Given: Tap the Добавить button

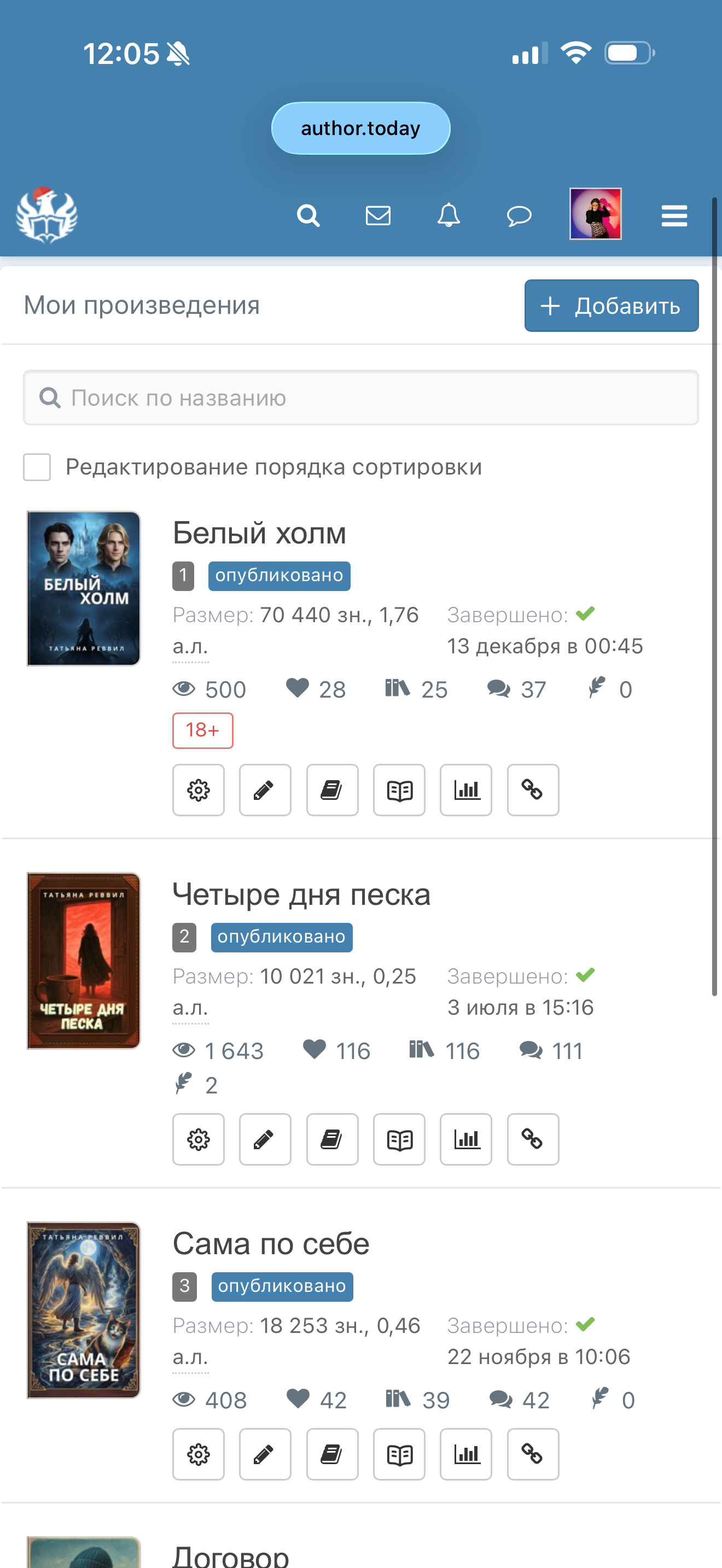Looking at the screenshot, I should pos(611,306).
